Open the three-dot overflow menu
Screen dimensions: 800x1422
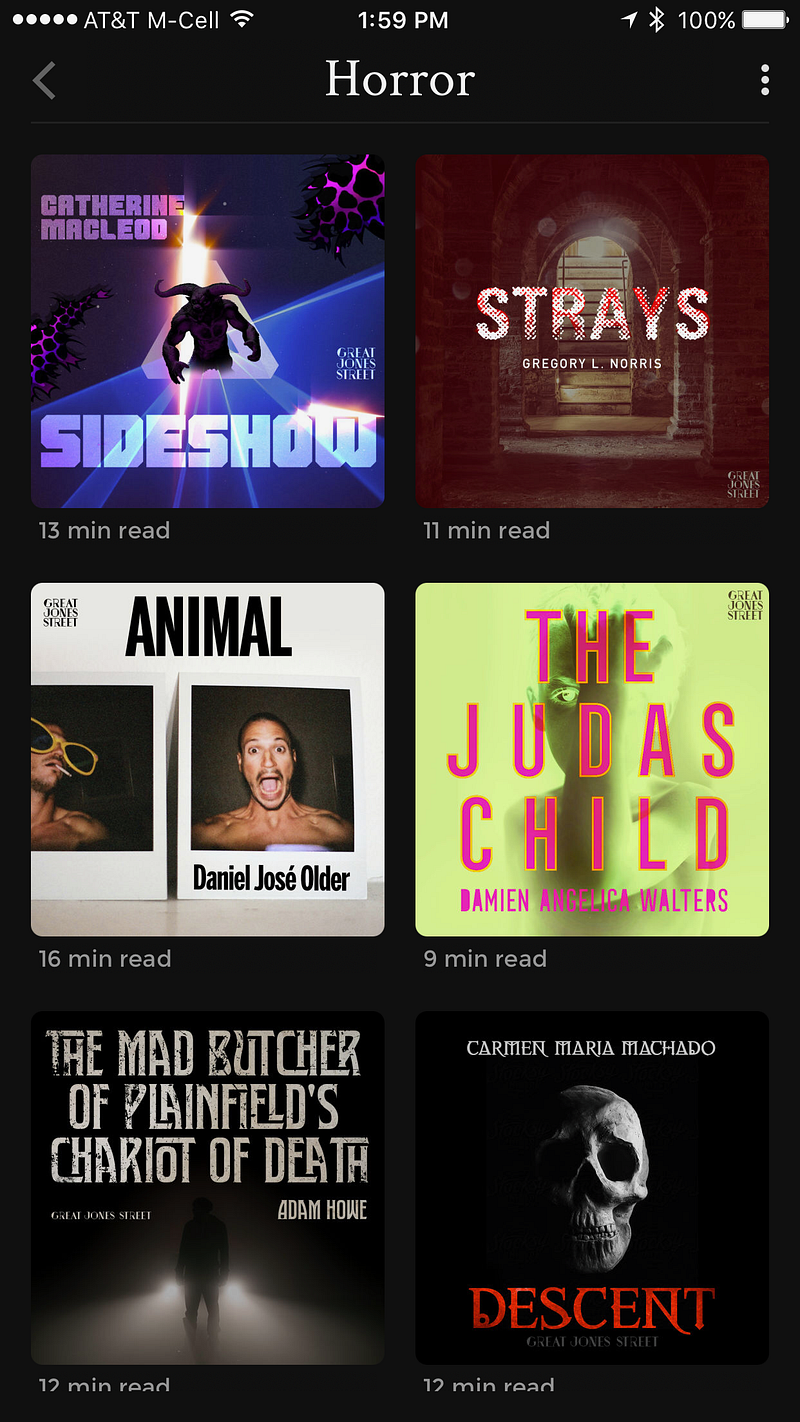764,81
